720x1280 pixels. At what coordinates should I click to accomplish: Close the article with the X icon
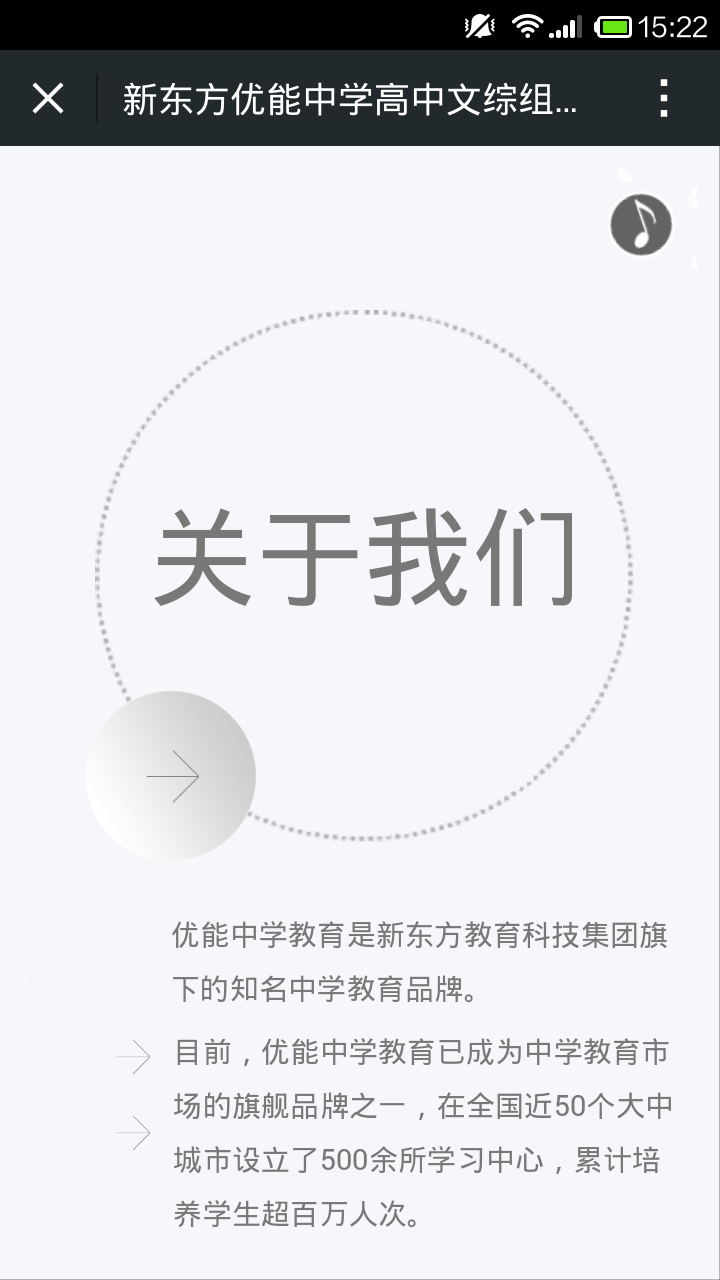[x=46, y=97]
